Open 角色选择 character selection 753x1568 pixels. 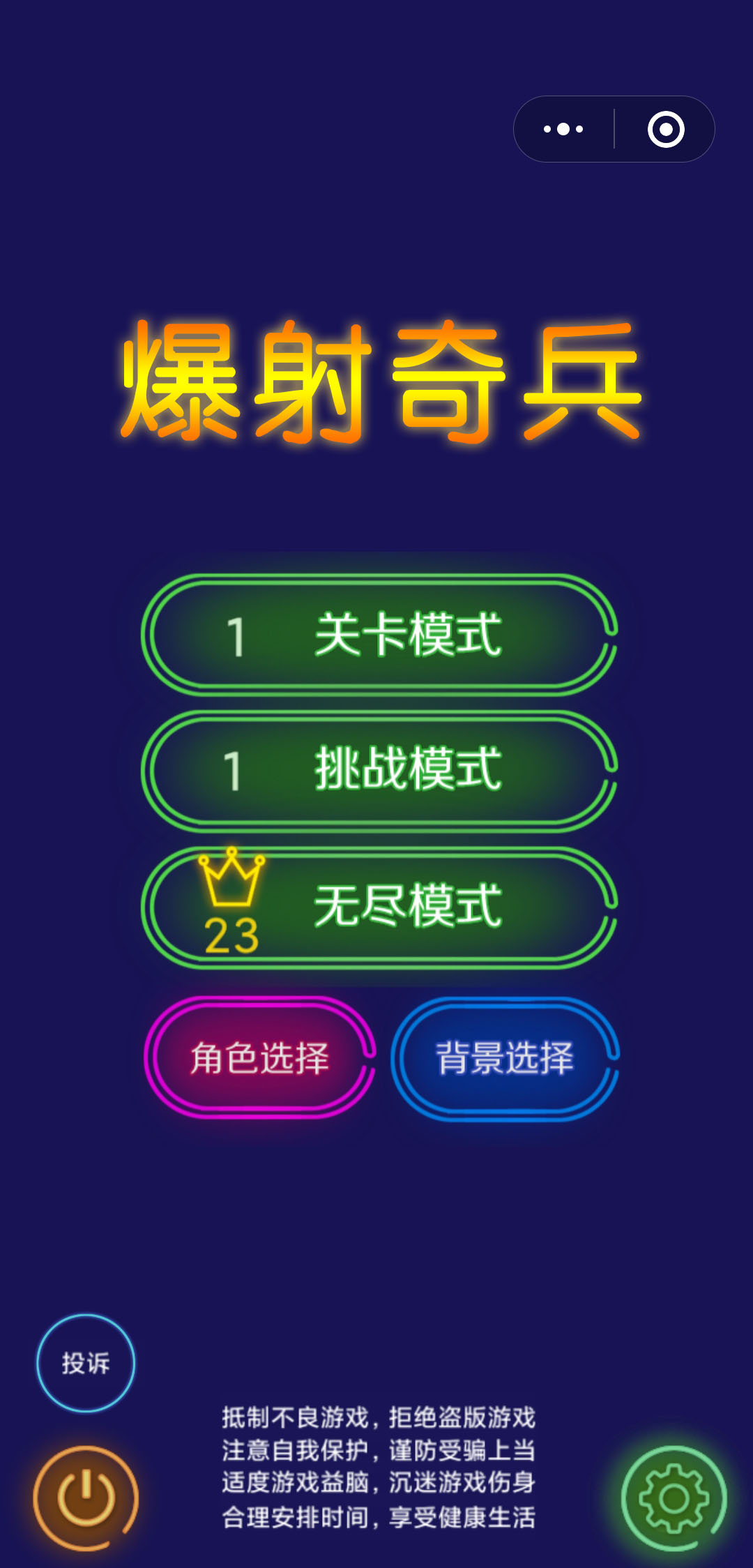click(260, 1057)
